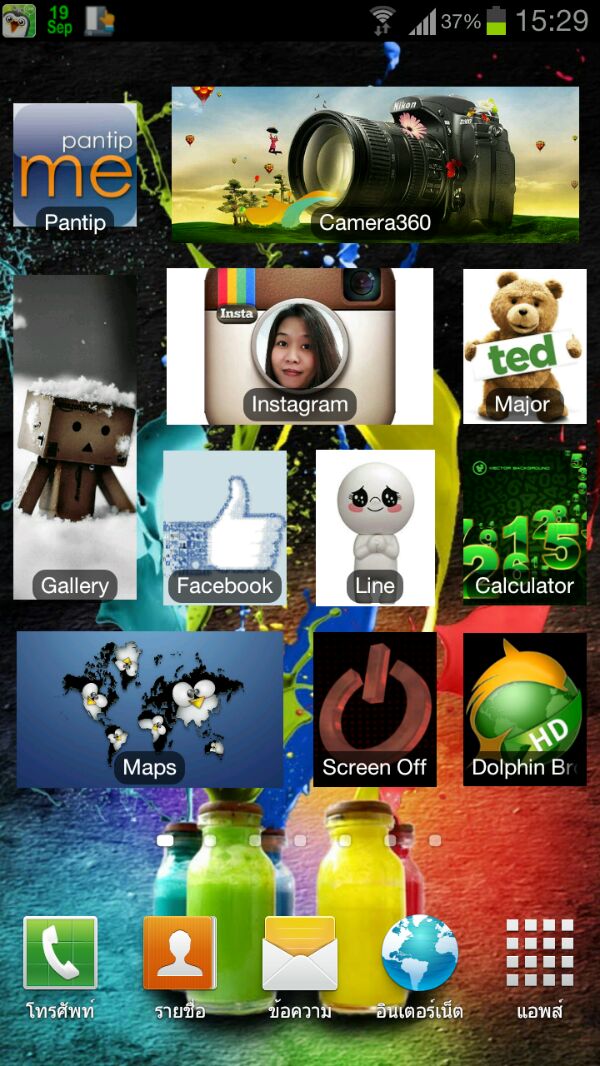Launch the Calculator
Viewport: 600px width, 1066px height.
tap(524, 527)
